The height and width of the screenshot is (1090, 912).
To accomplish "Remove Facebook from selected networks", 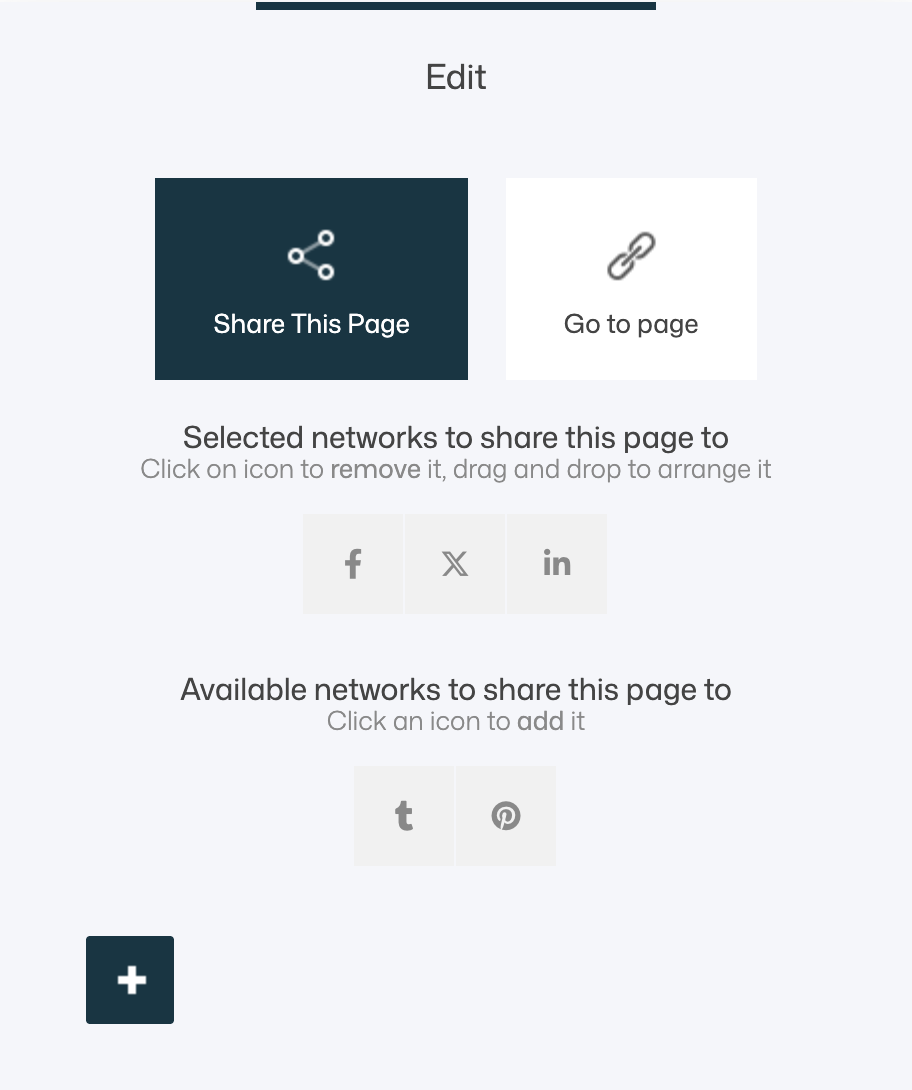I will tap(353, 564).
